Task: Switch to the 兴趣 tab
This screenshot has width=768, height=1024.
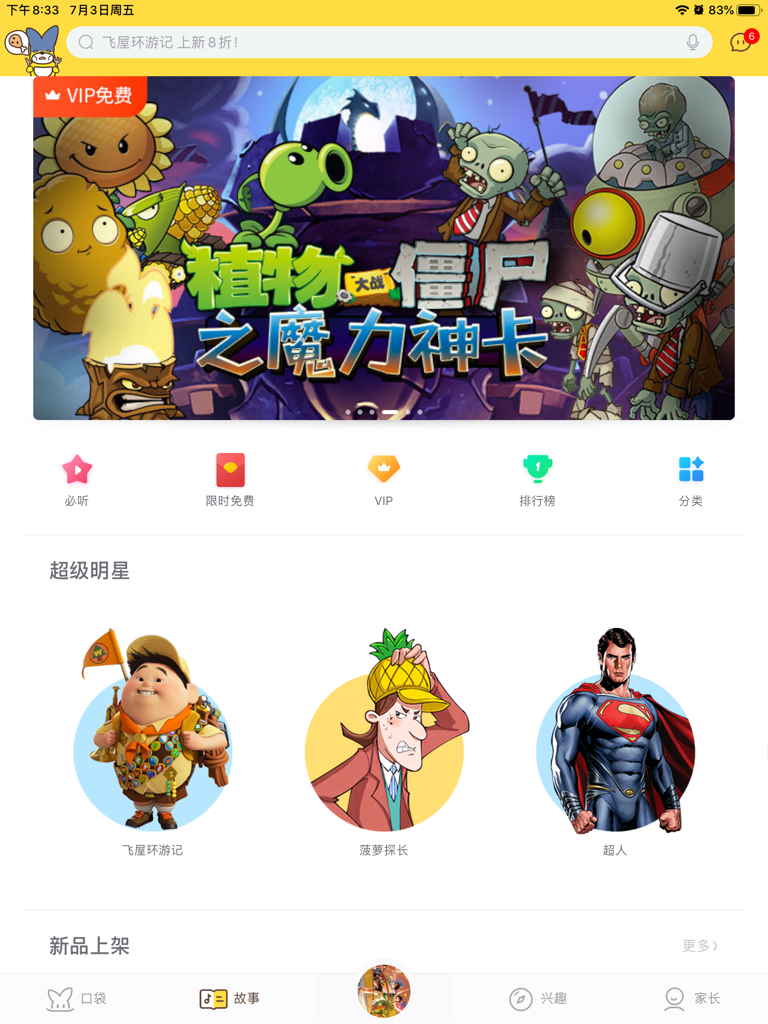Action: [x=538, y=998]
